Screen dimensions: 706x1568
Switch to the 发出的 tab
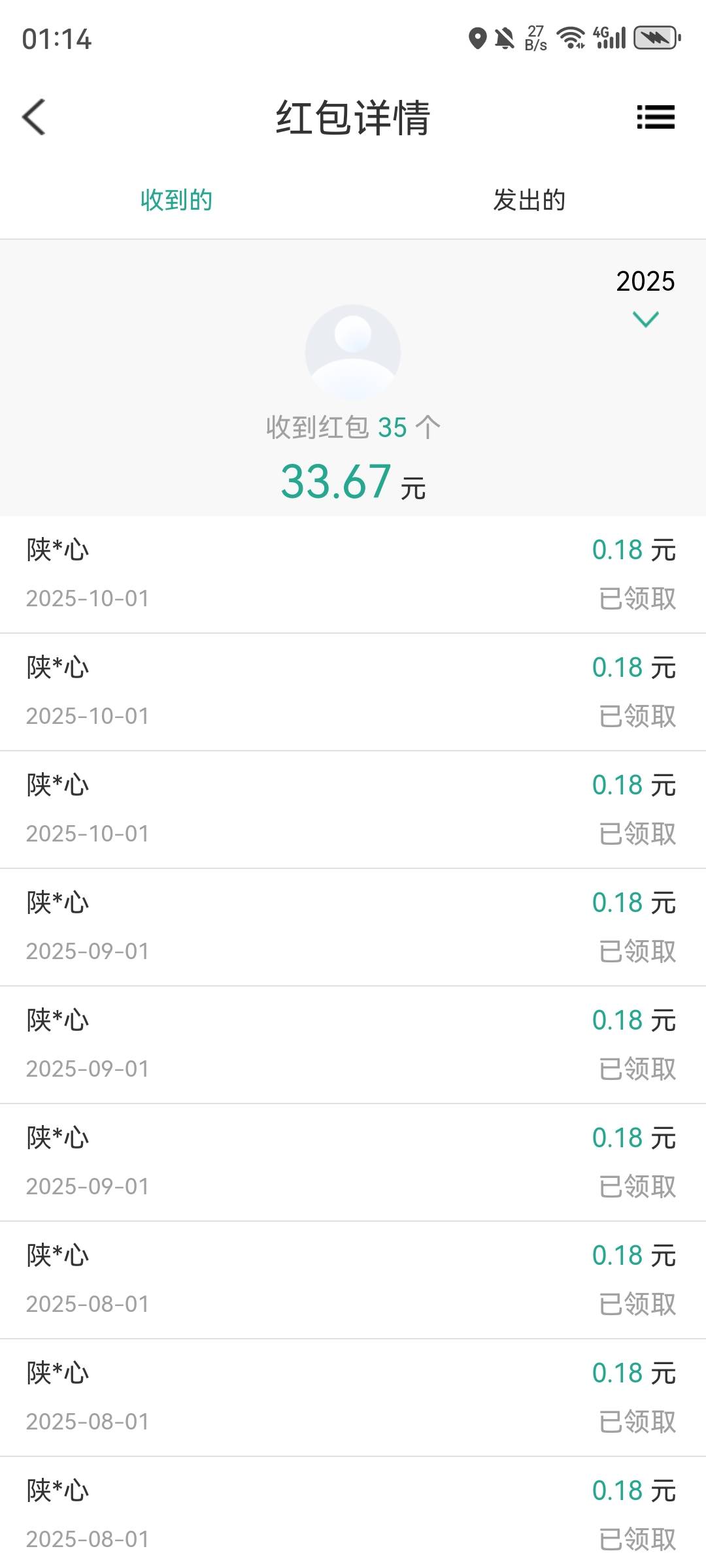pyautogui.click(x=529, y=200)
